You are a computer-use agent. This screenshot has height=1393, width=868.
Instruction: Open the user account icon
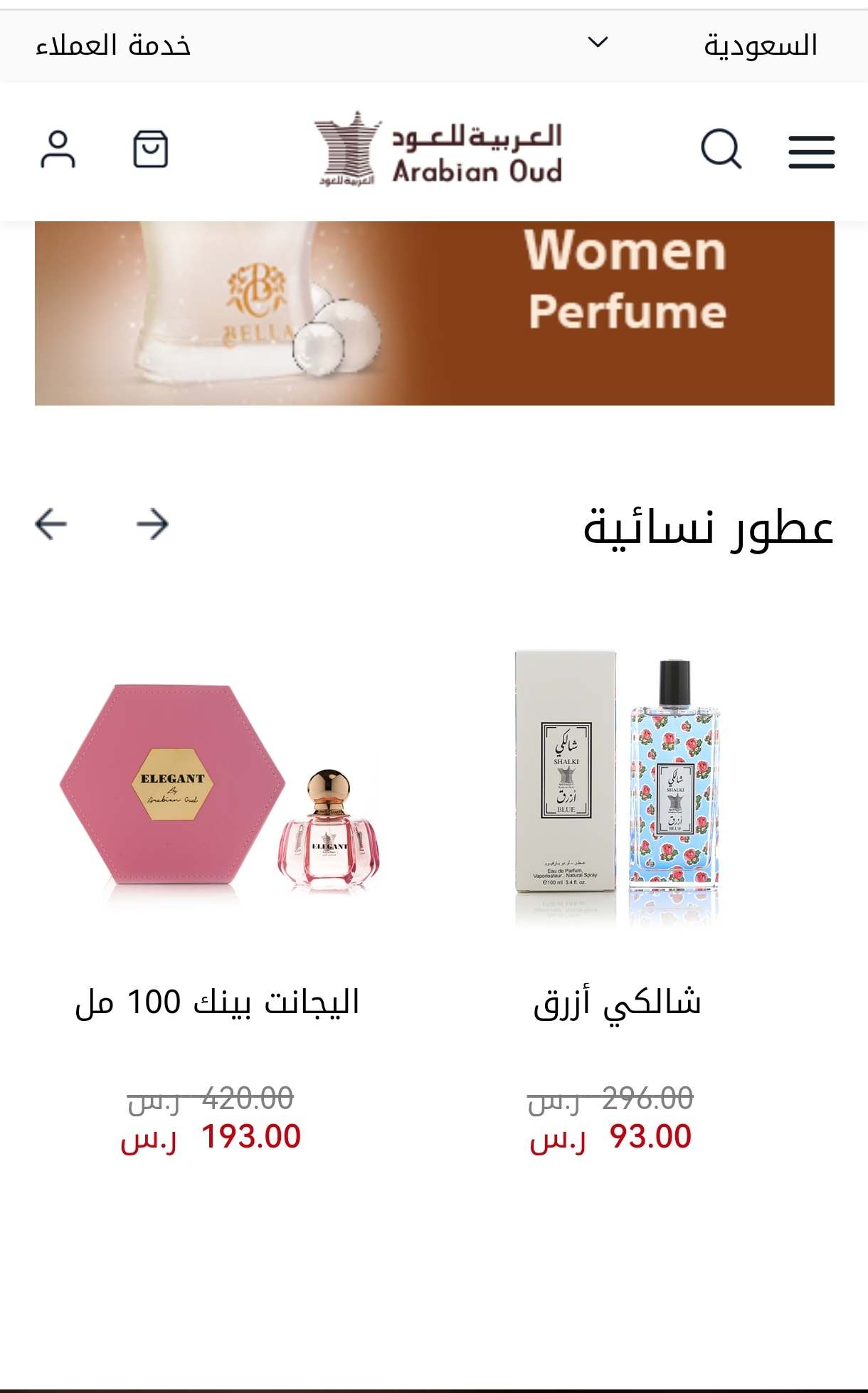pos(58,149)
